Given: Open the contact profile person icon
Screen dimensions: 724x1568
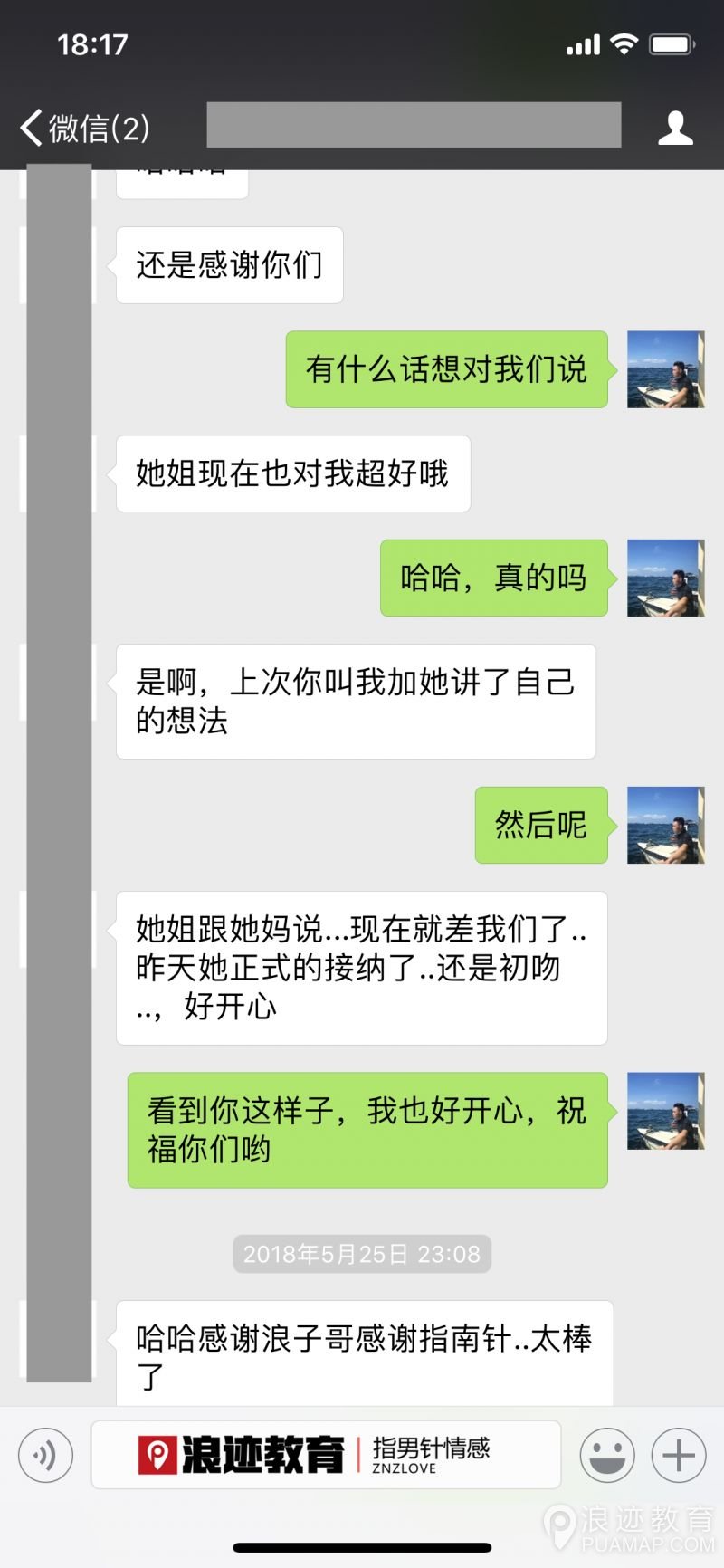Looking at the screenshot, I should tap(674, 129).
